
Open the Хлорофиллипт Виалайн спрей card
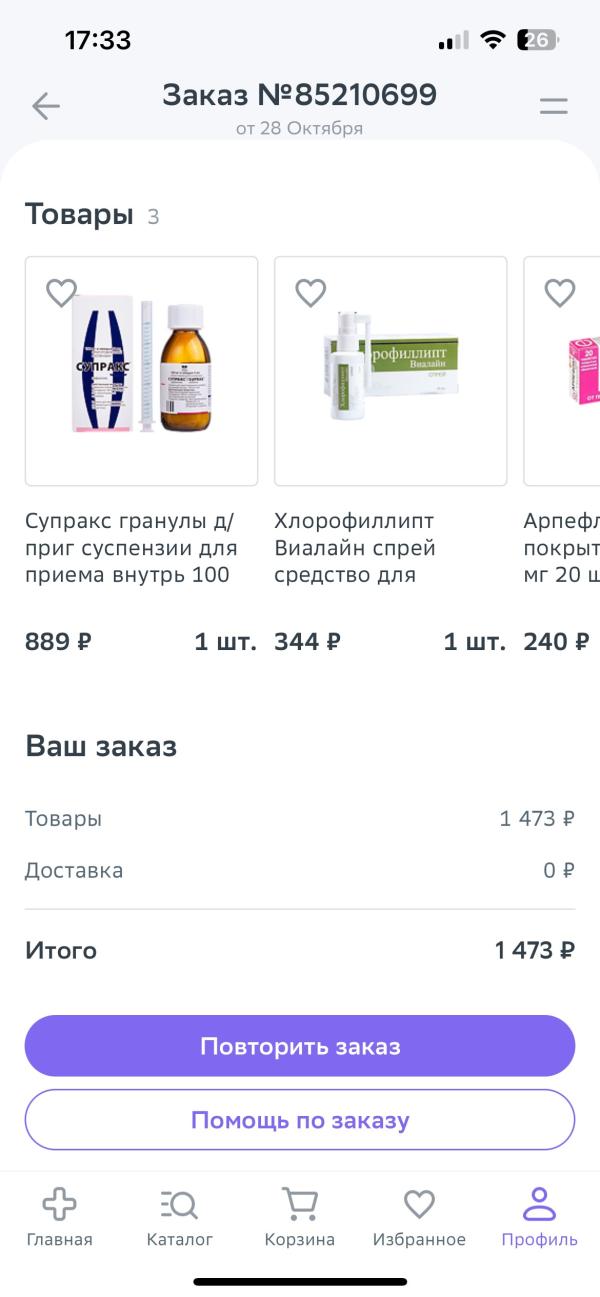(390, 371)
